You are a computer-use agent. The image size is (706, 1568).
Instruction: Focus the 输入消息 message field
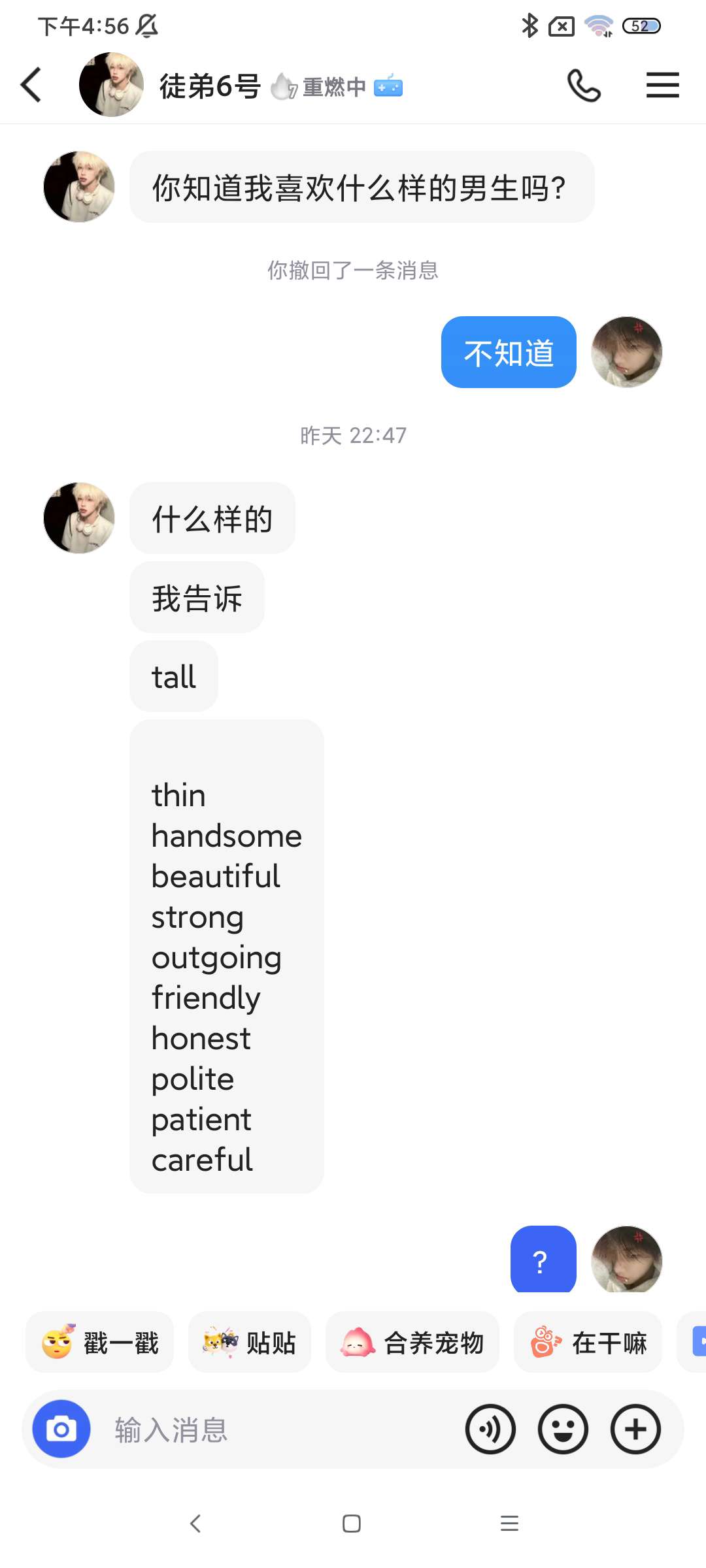(275, 1429)
